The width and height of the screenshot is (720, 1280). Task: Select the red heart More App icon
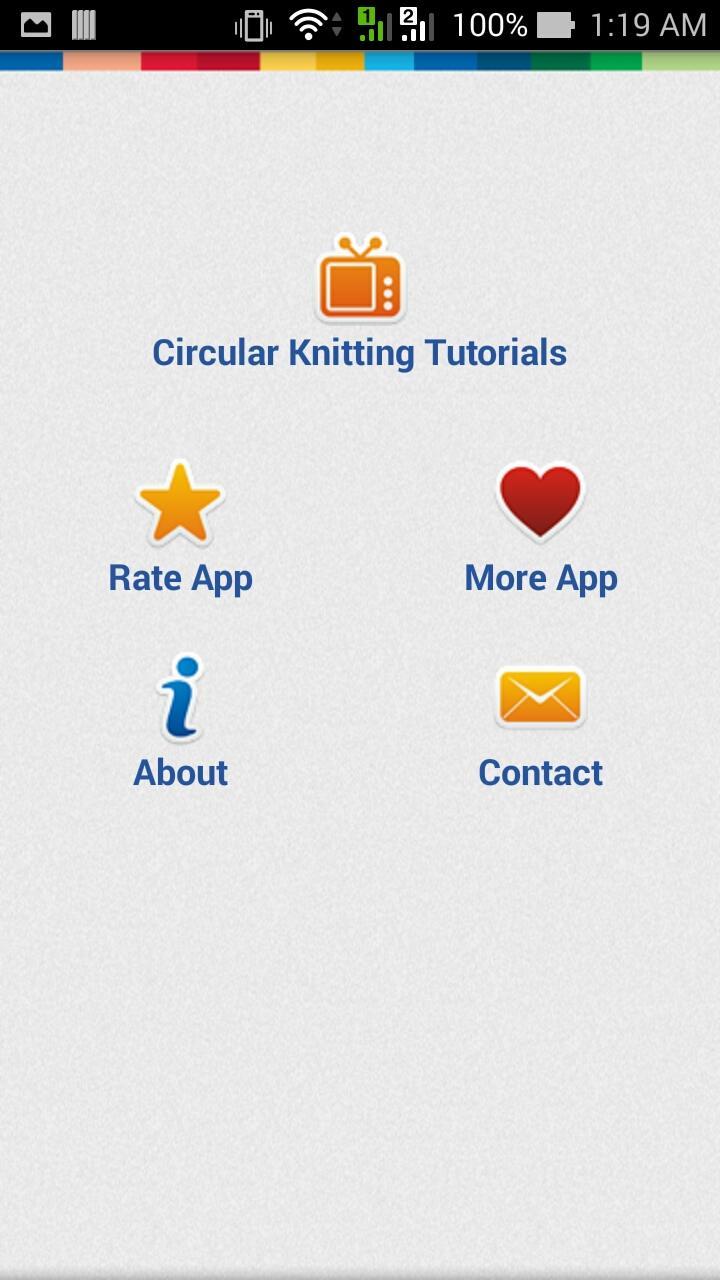(x=540, y=499)
